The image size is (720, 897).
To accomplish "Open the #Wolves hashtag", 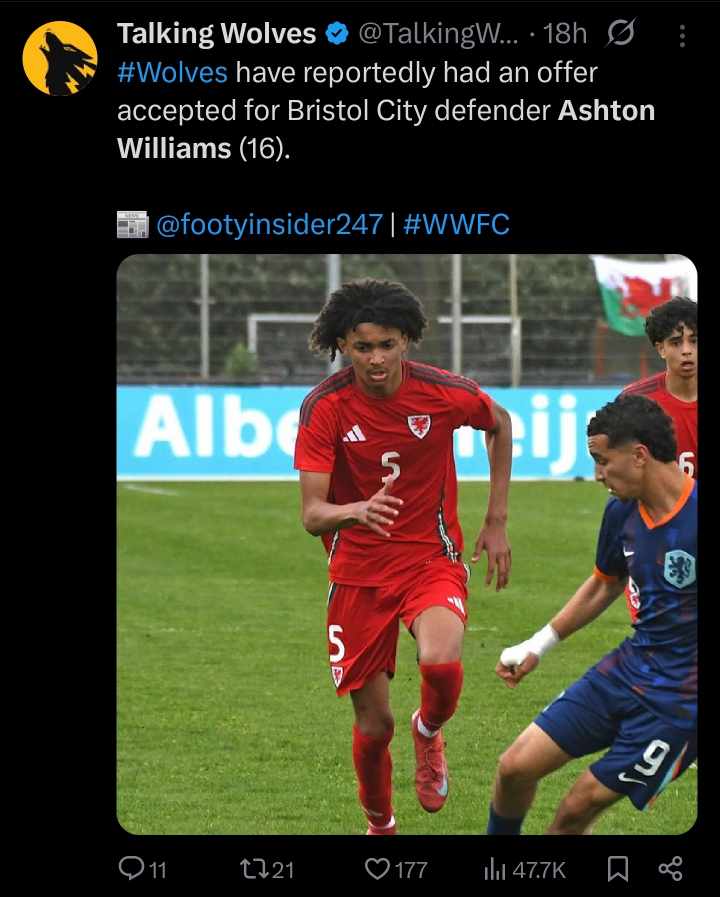I will click(172, 72).
